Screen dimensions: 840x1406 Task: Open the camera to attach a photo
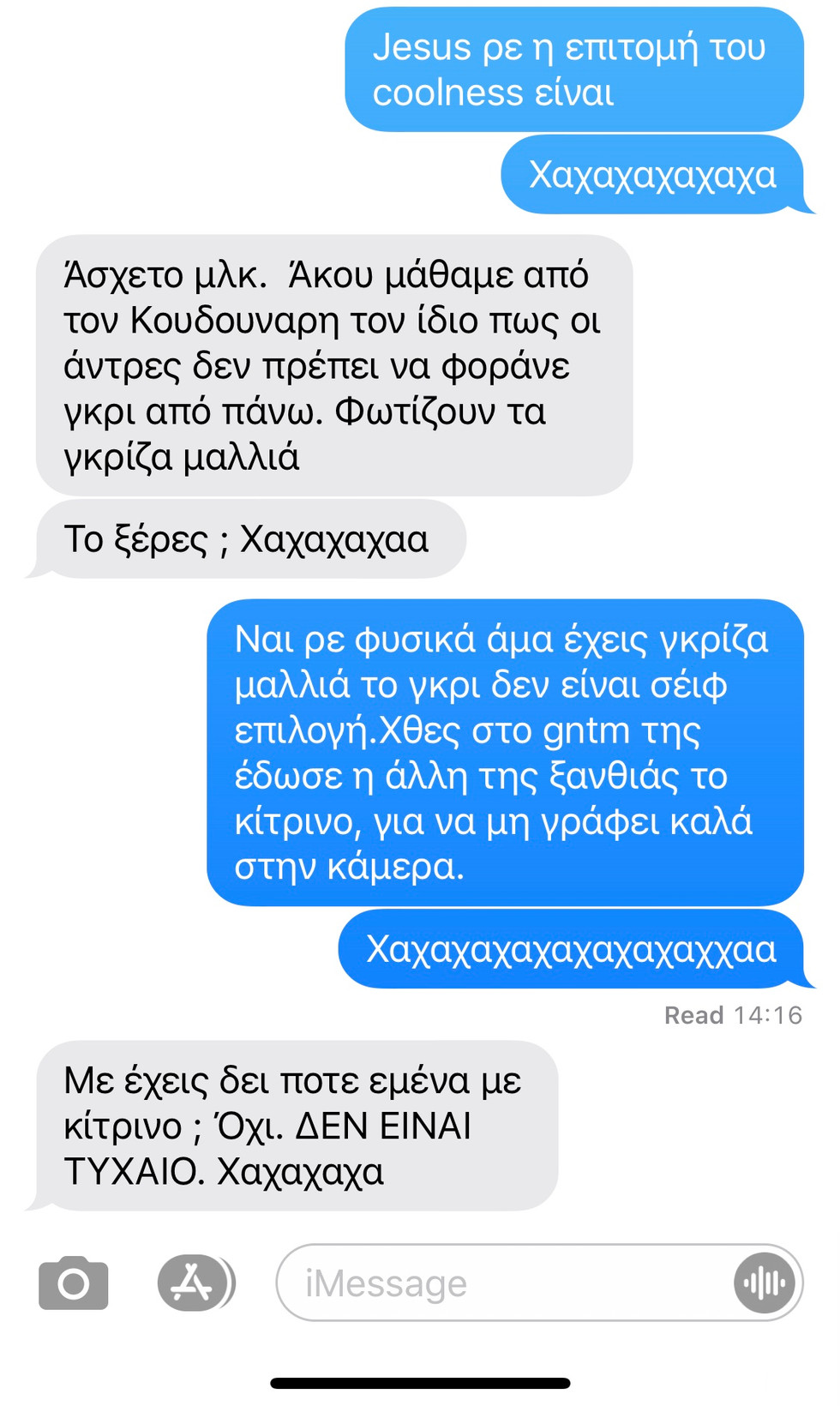coord(74,1283)
